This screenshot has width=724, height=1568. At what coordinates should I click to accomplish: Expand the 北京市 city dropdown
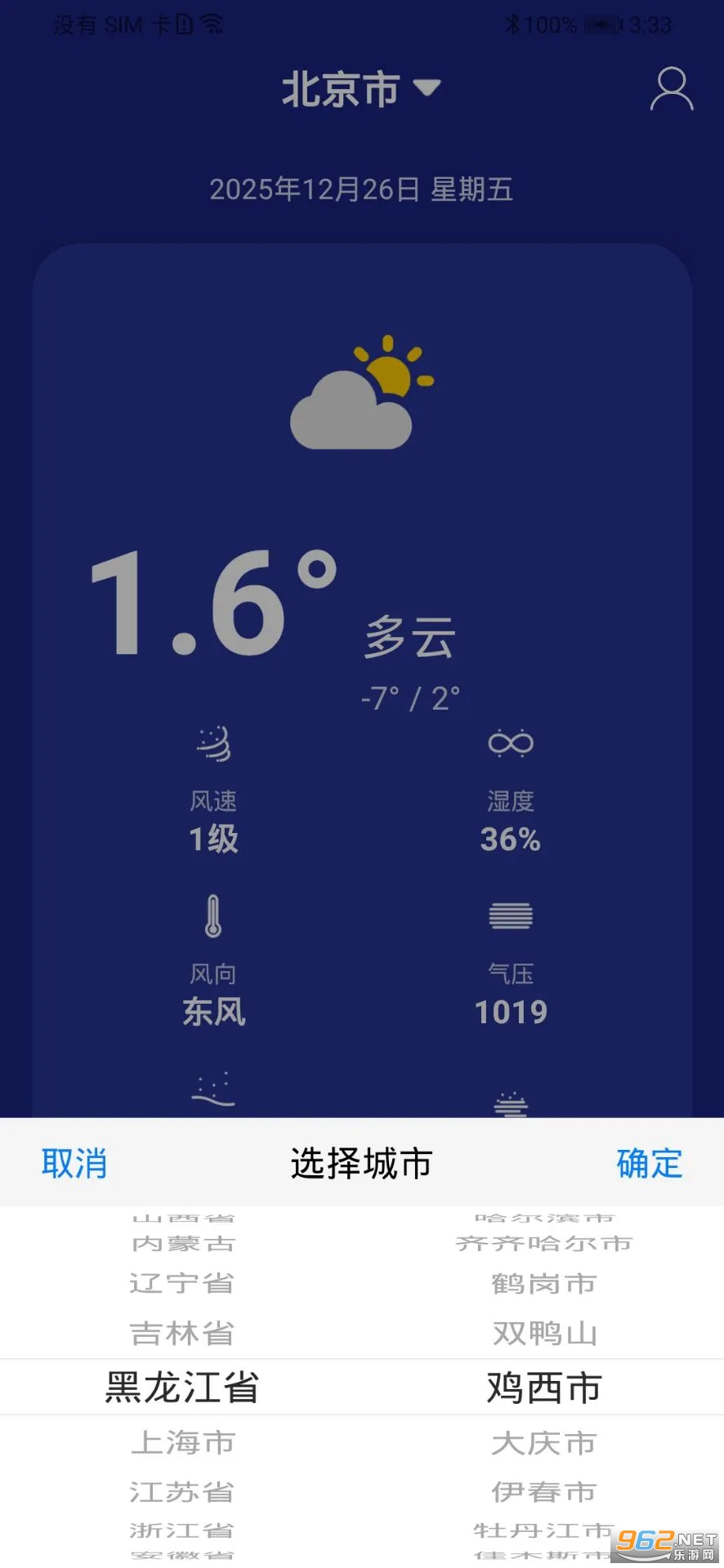point(362,90)
